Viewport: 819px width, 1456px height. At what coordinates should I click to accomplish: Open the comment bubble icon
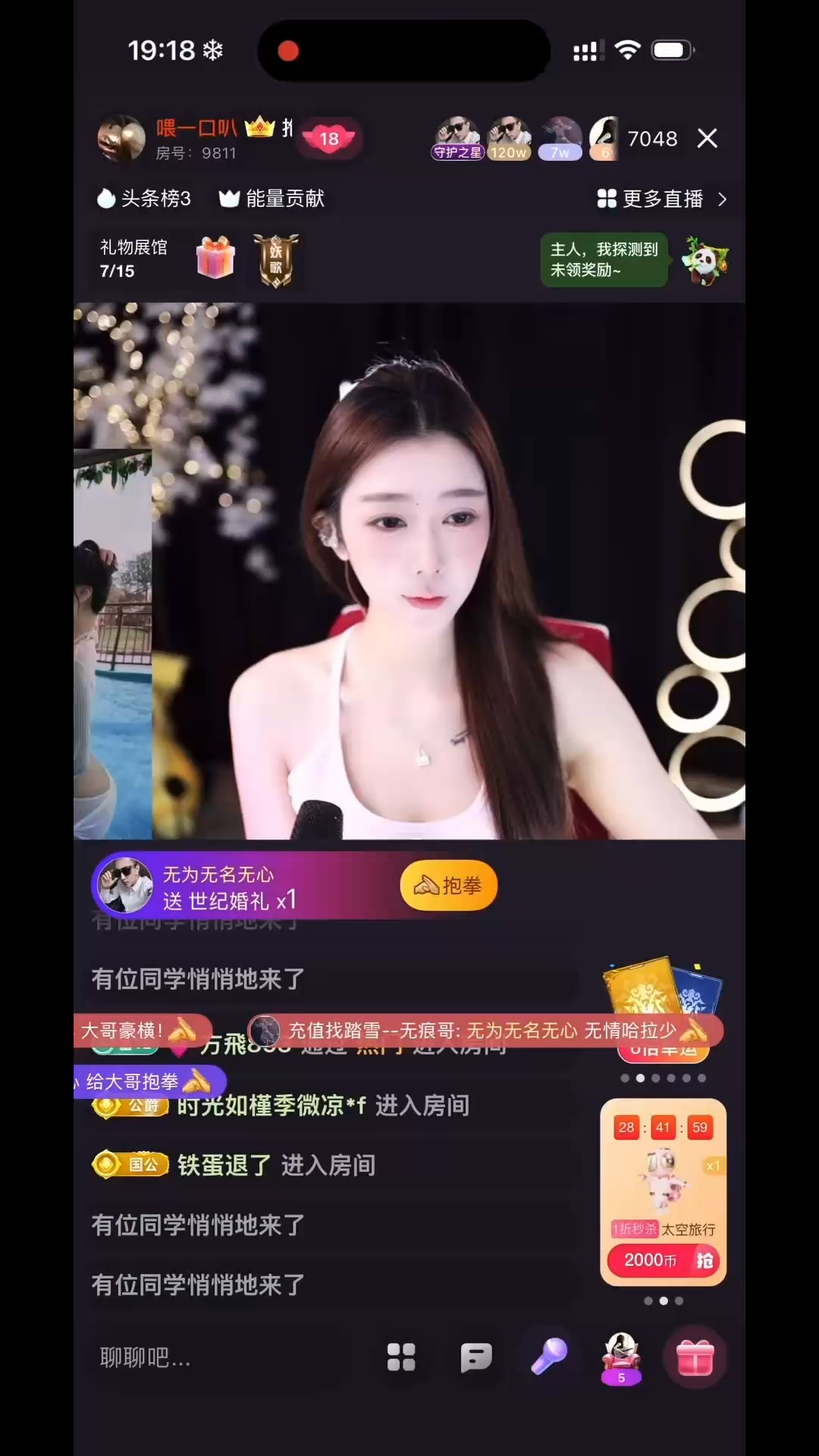point(475,1357)
